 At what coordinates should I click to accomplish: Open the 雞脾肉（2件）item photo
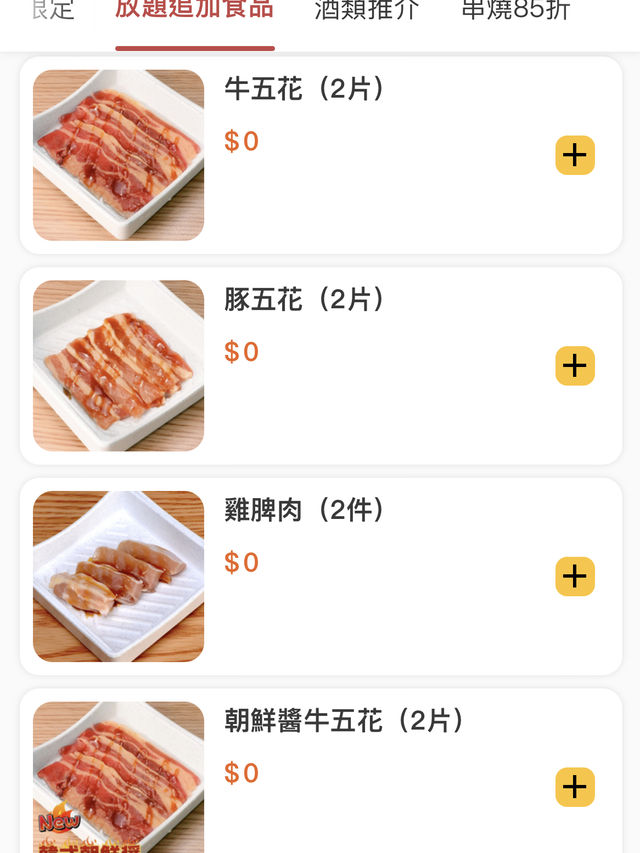tap(118, 576)
